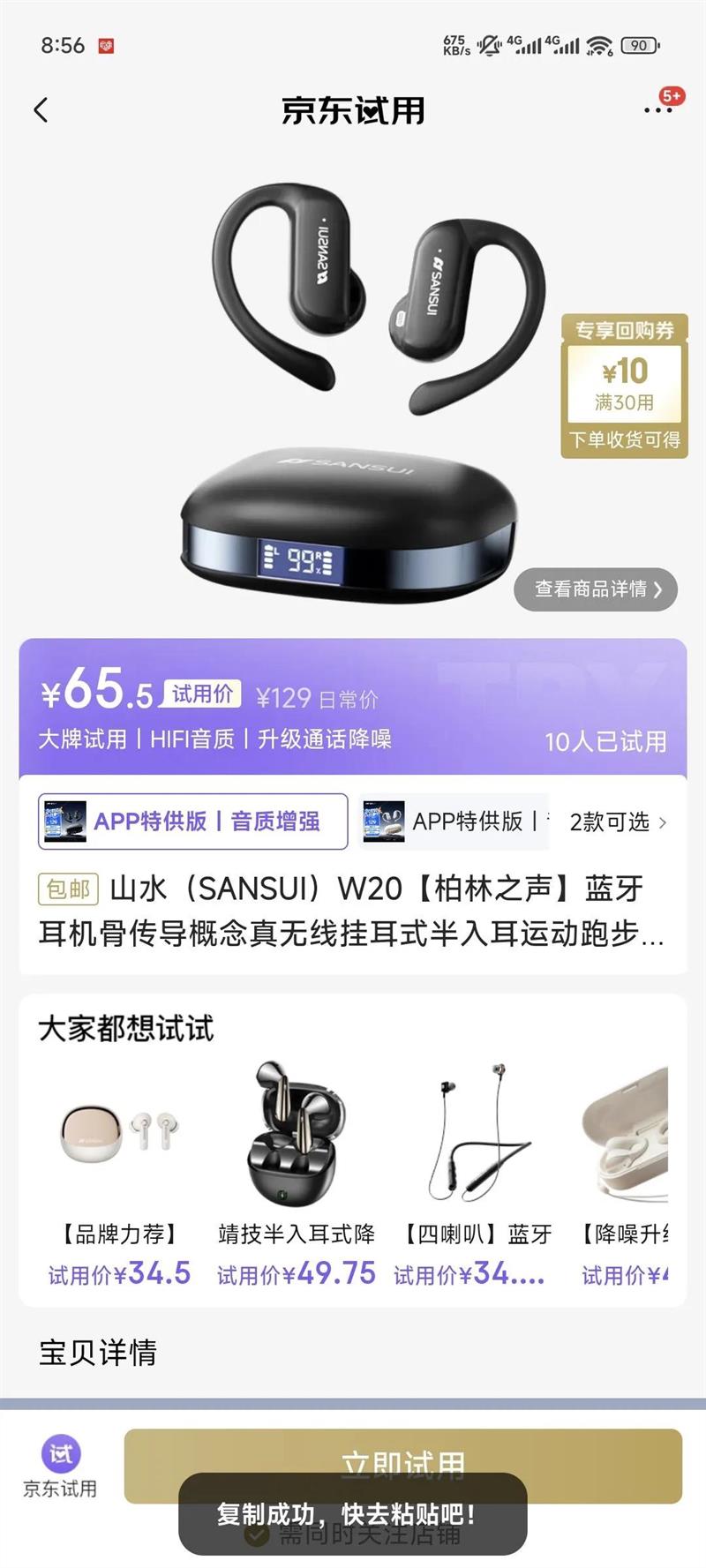The height and width of the screenshot is (1568, 706).
Task: Expand the 2款可选 variant list
Action: pos(619,822)
